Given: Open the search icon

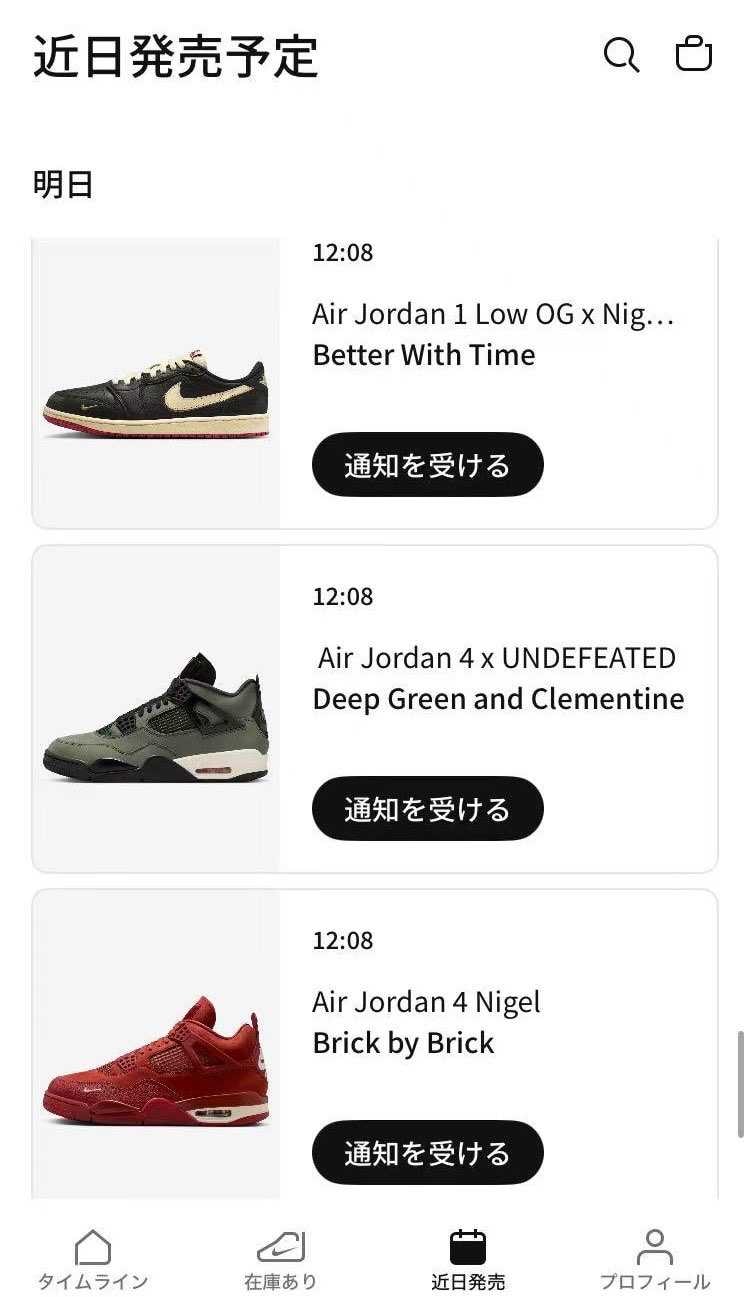Looking at the screenshot, I should (x=621, y=55).
